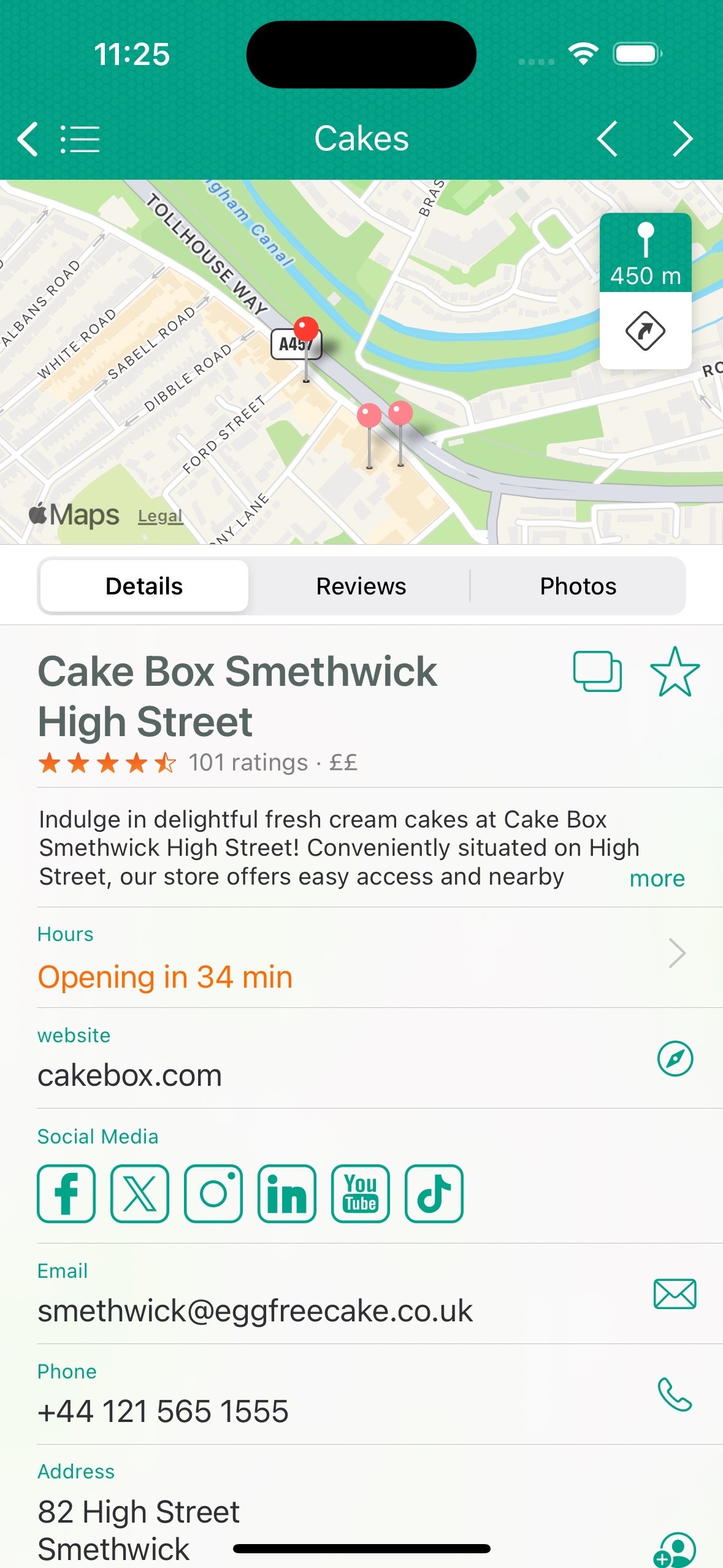Switch to the Reviews tab
Screen dimensions: 723x1568
tap(361, 586)
